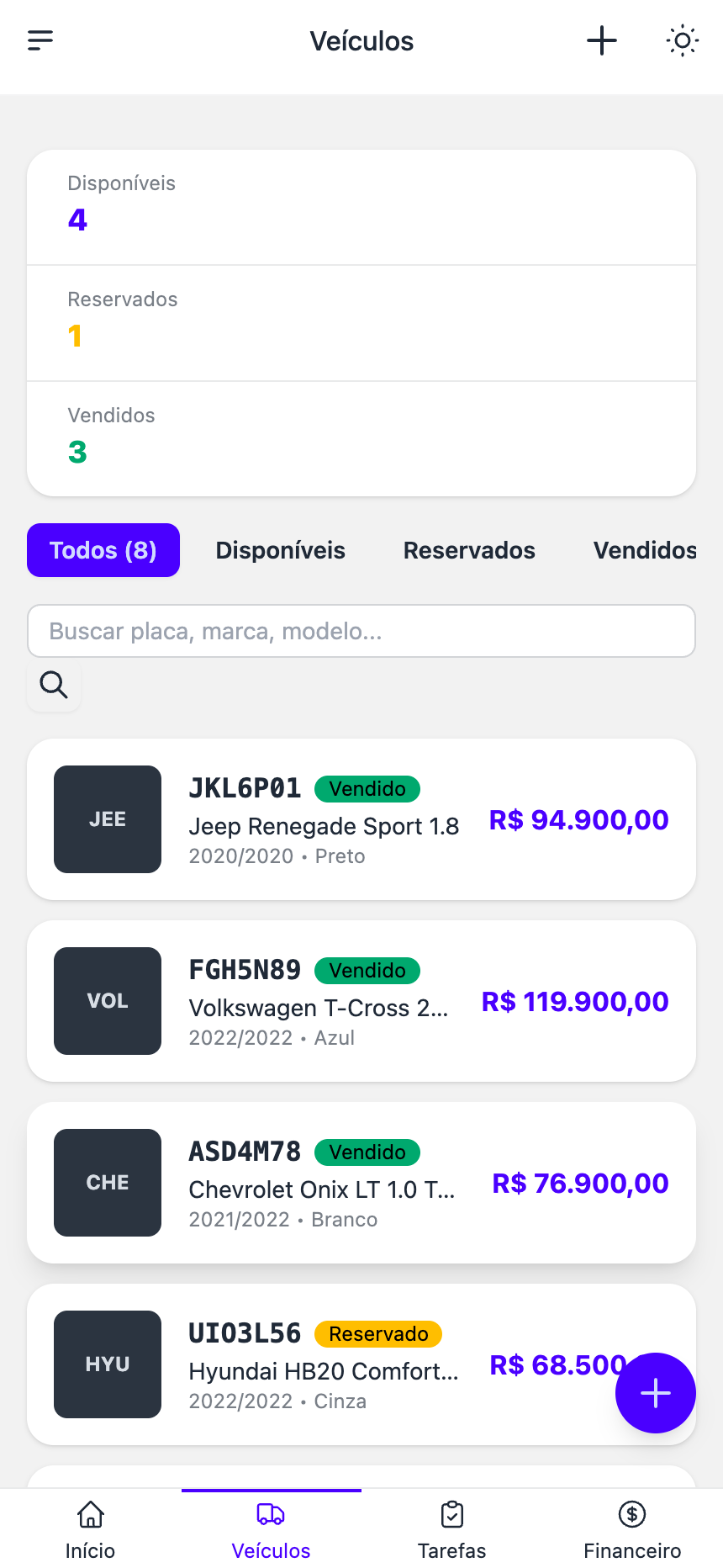723x1568 pixels.
Task: Click the Vendidos summary count 3
Action: 77,453
